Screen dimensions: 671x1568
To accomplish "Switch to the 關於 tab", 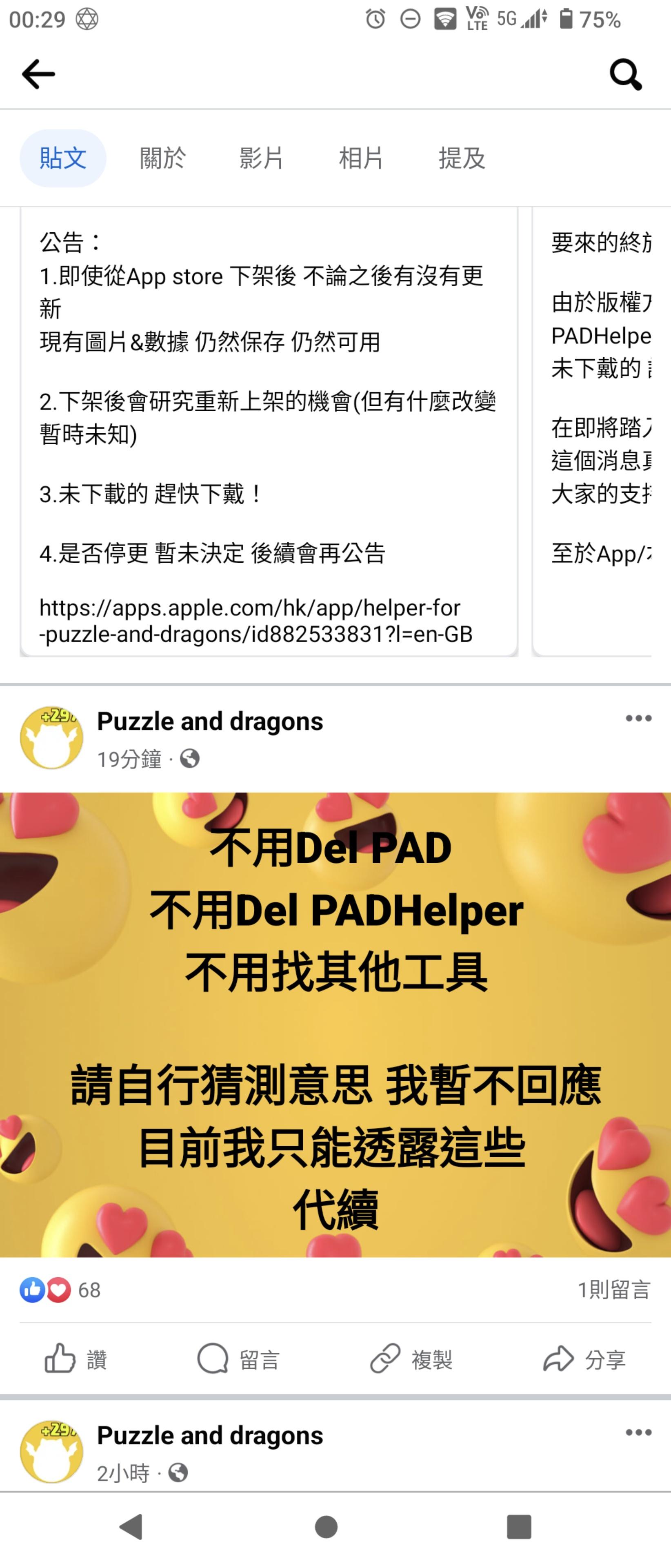I will point(162,158).
